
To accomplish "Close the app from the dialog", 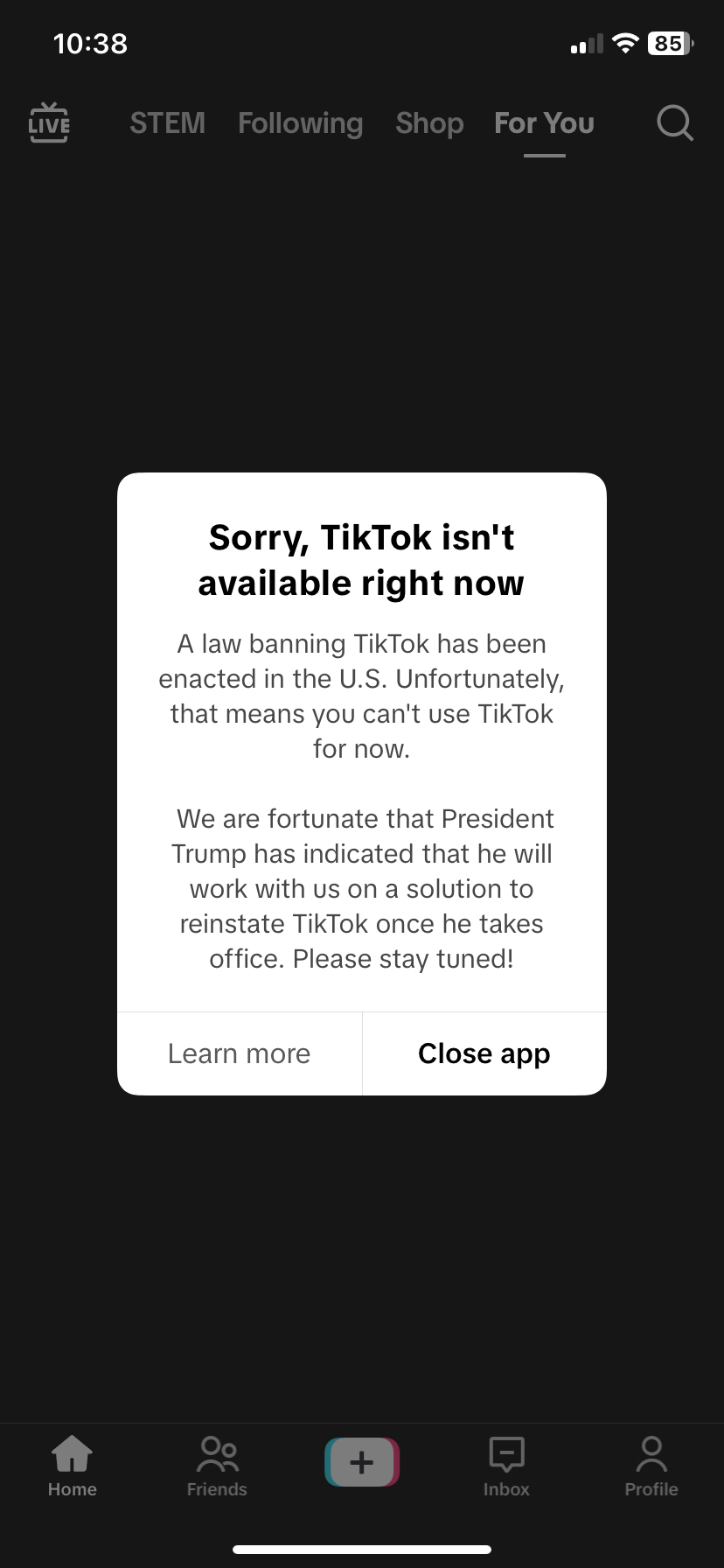I will (x=484, y=1053).
